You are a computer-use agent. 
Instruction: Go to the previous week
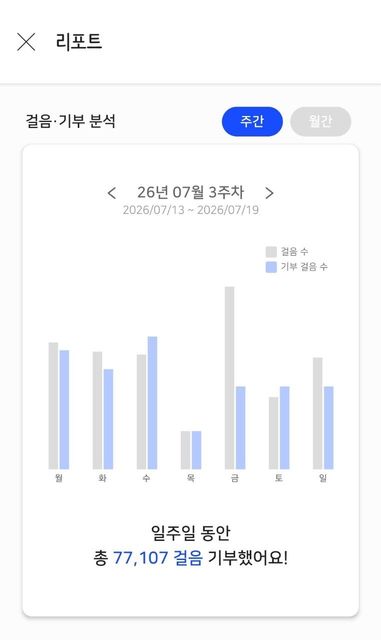click(112, 193)
